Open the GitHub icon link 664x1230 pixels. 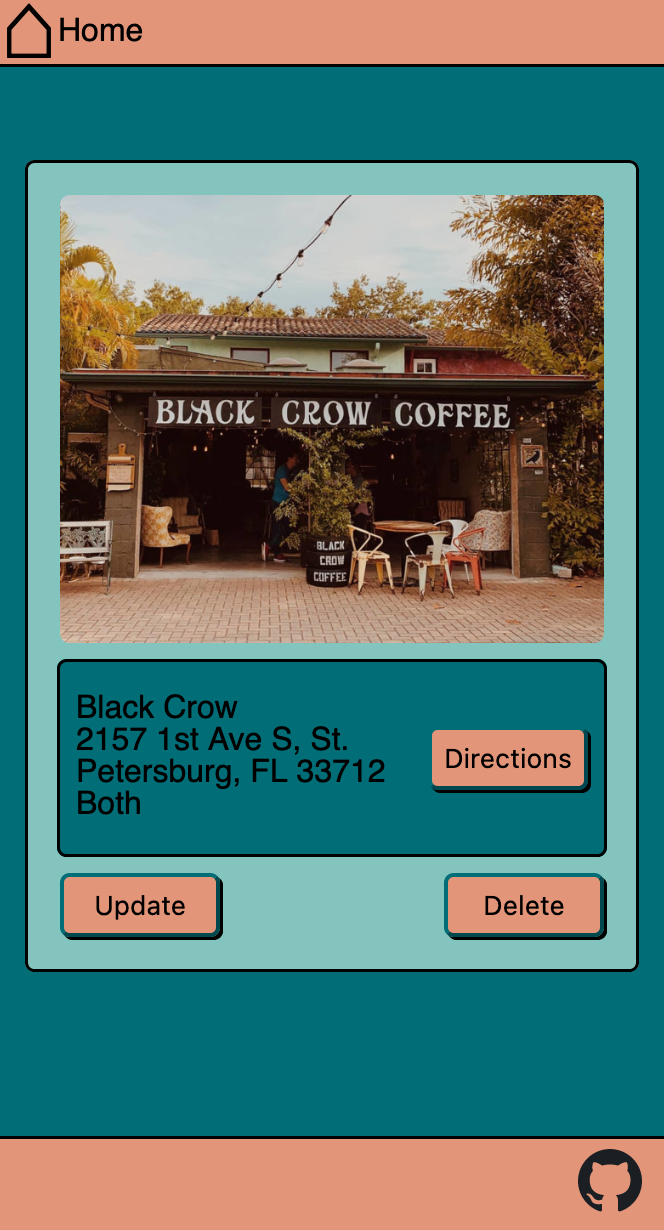[609, 1181]
